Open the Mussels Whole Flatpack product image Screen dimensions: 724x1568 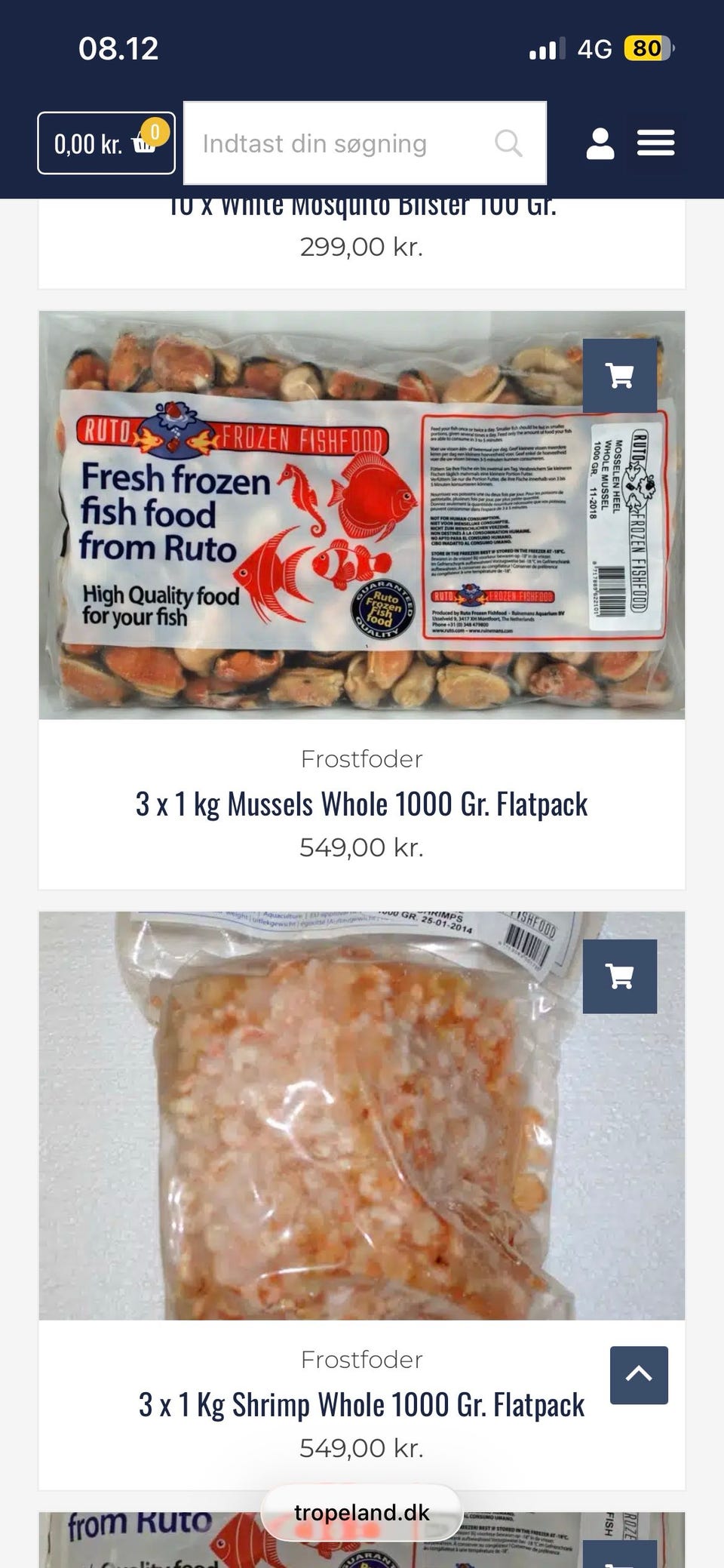coord(362,515)
